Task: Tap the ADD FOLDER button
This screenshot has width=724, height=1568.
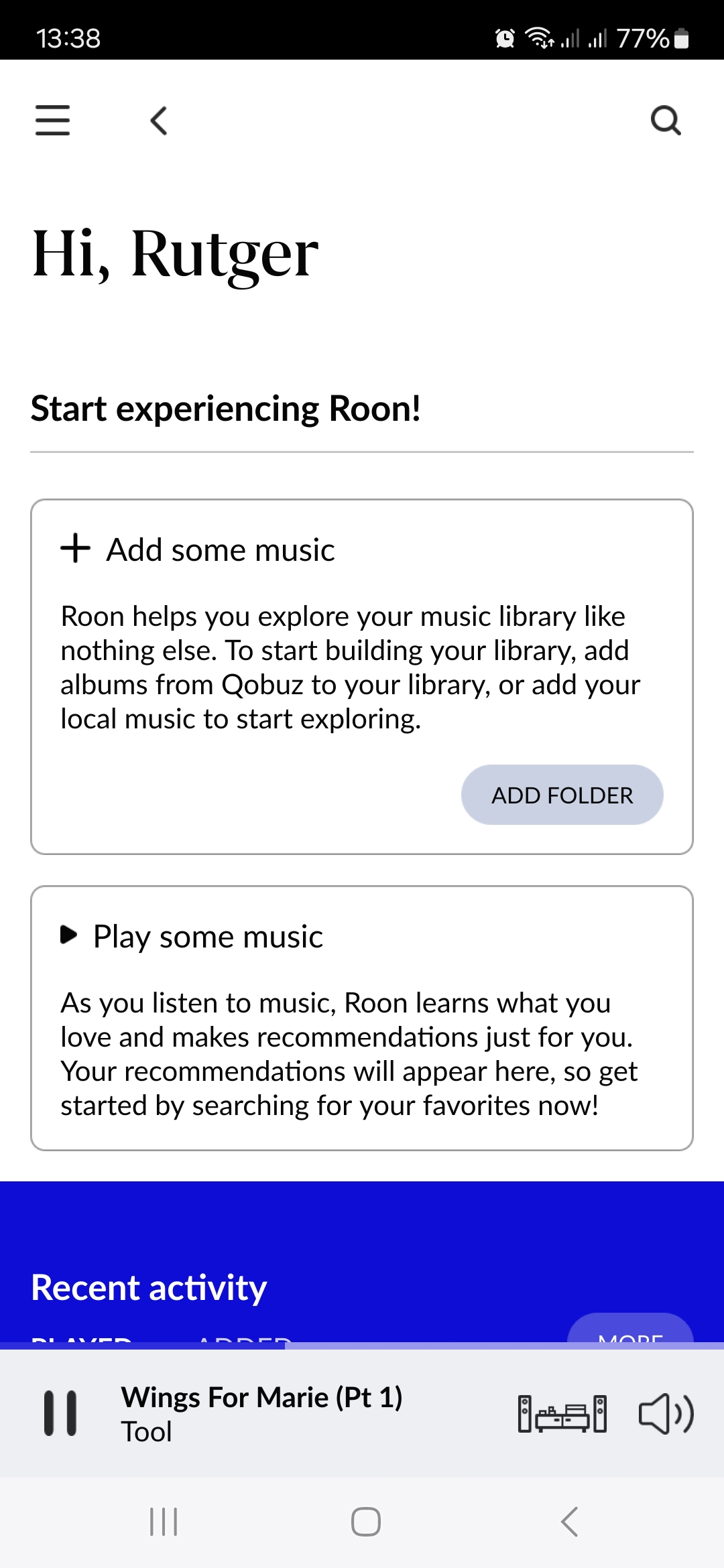Action: [x=562, y=795]
